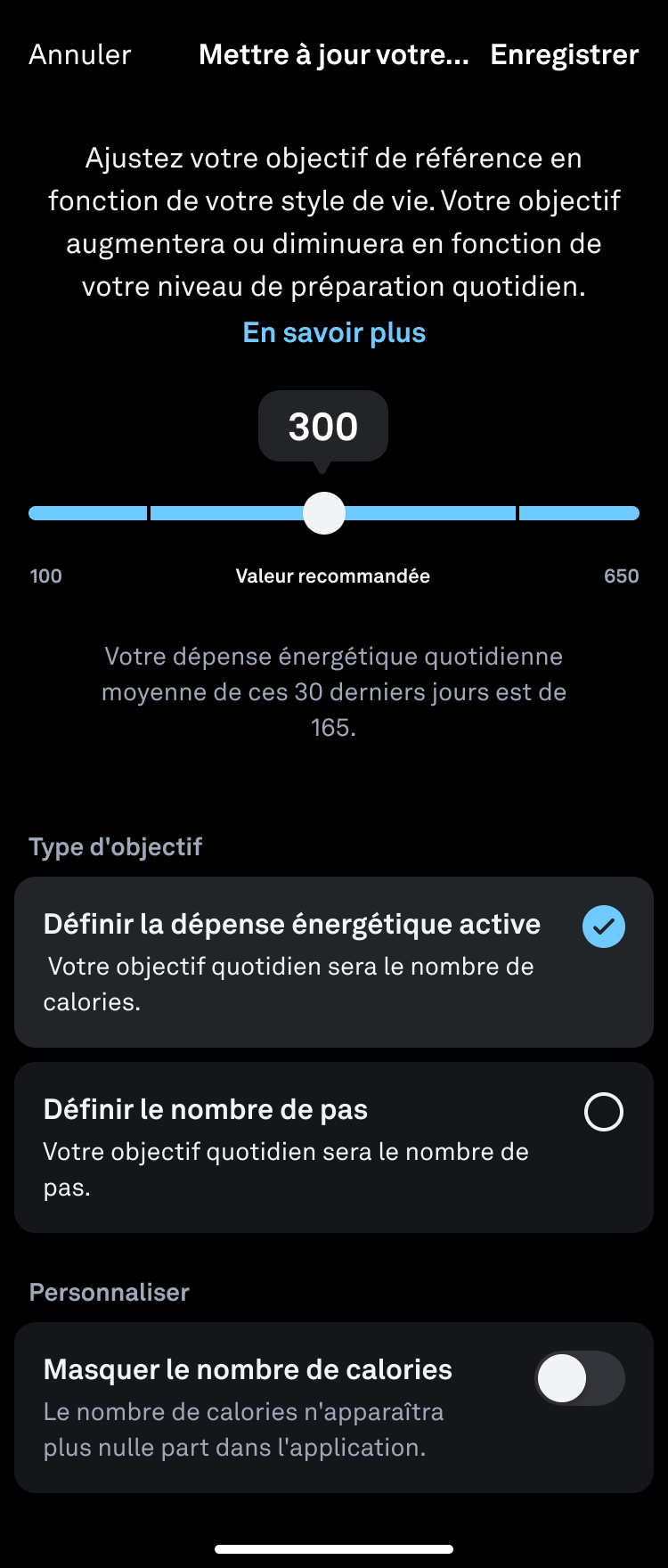Enable Masquer le nombre de calories

[579, 1378]
